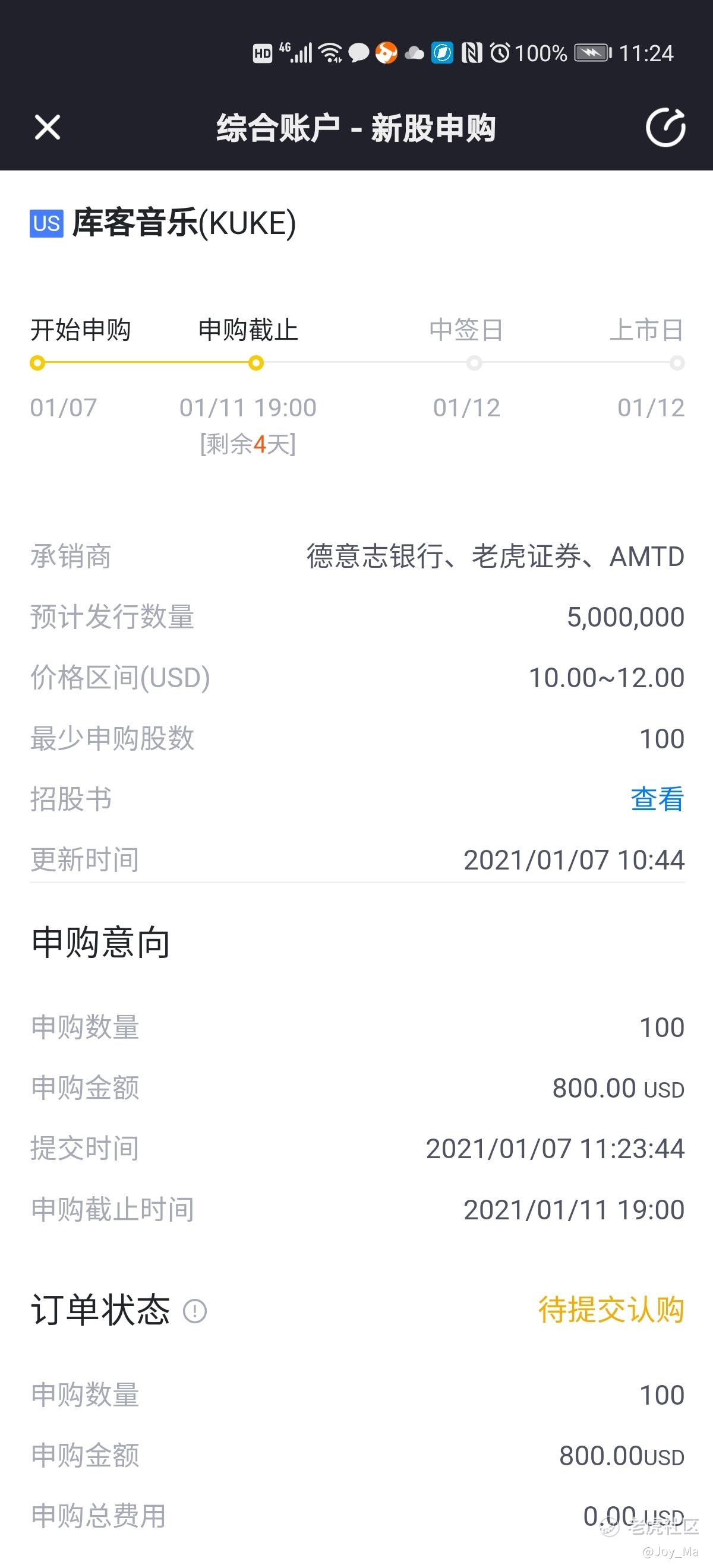Show order status info icon

[195, 1310]
